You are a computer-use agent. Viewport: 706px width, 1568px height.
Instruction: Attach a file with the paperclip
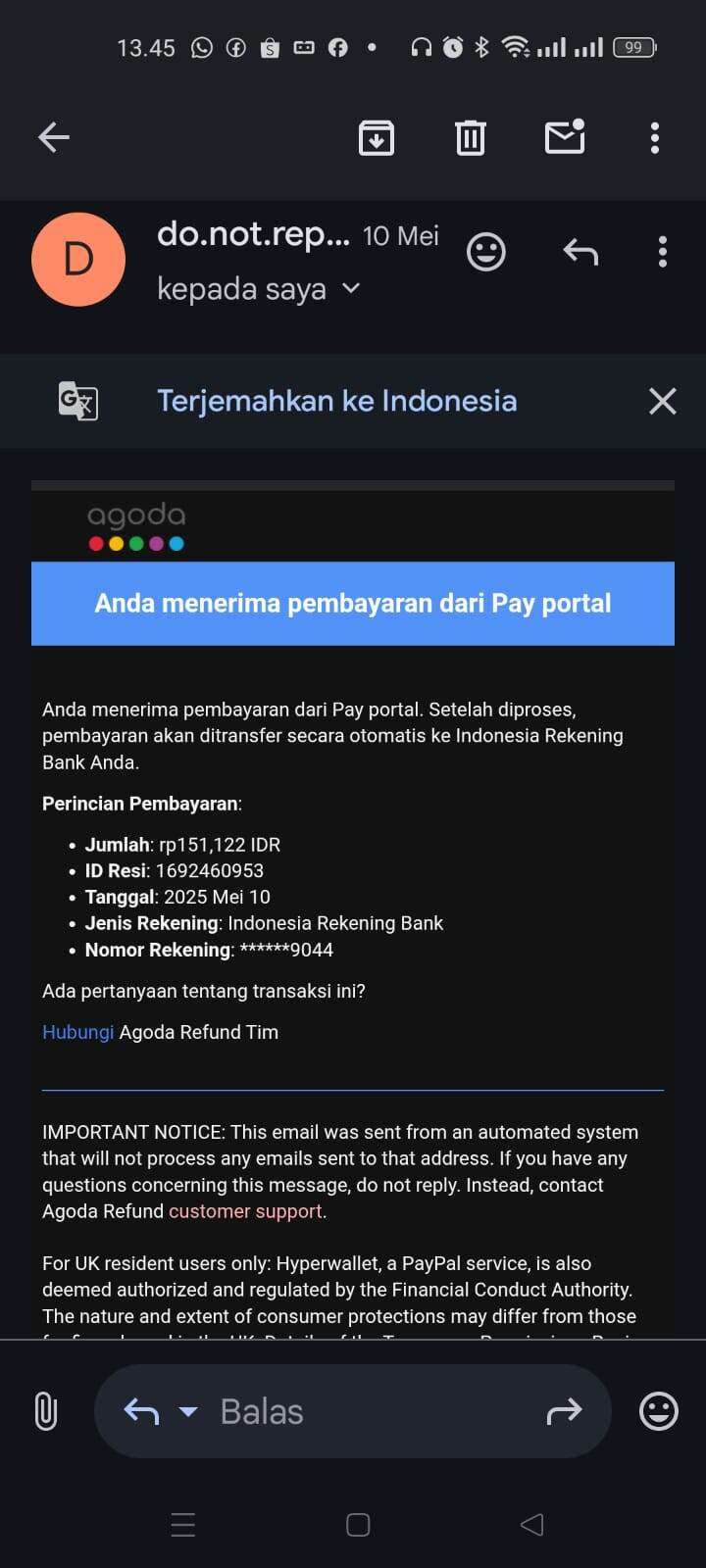pos(46,1411)
